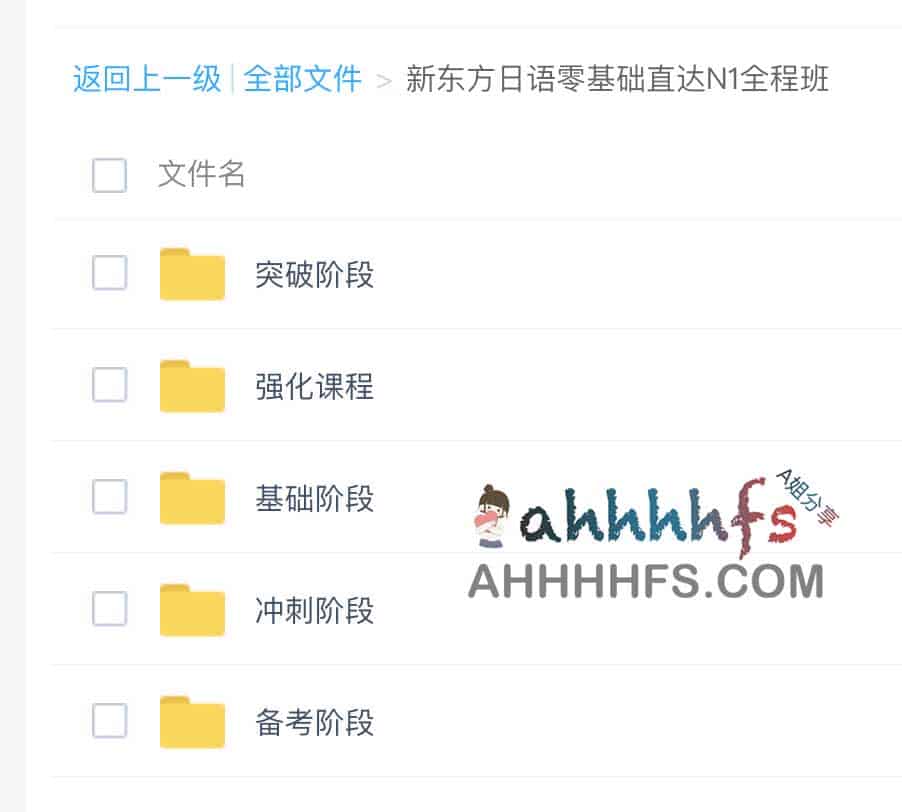Screen dimensions: 902x812
Task: Check the box for 突破阶段
Action: pyautogui.click(x=109, y=273)
